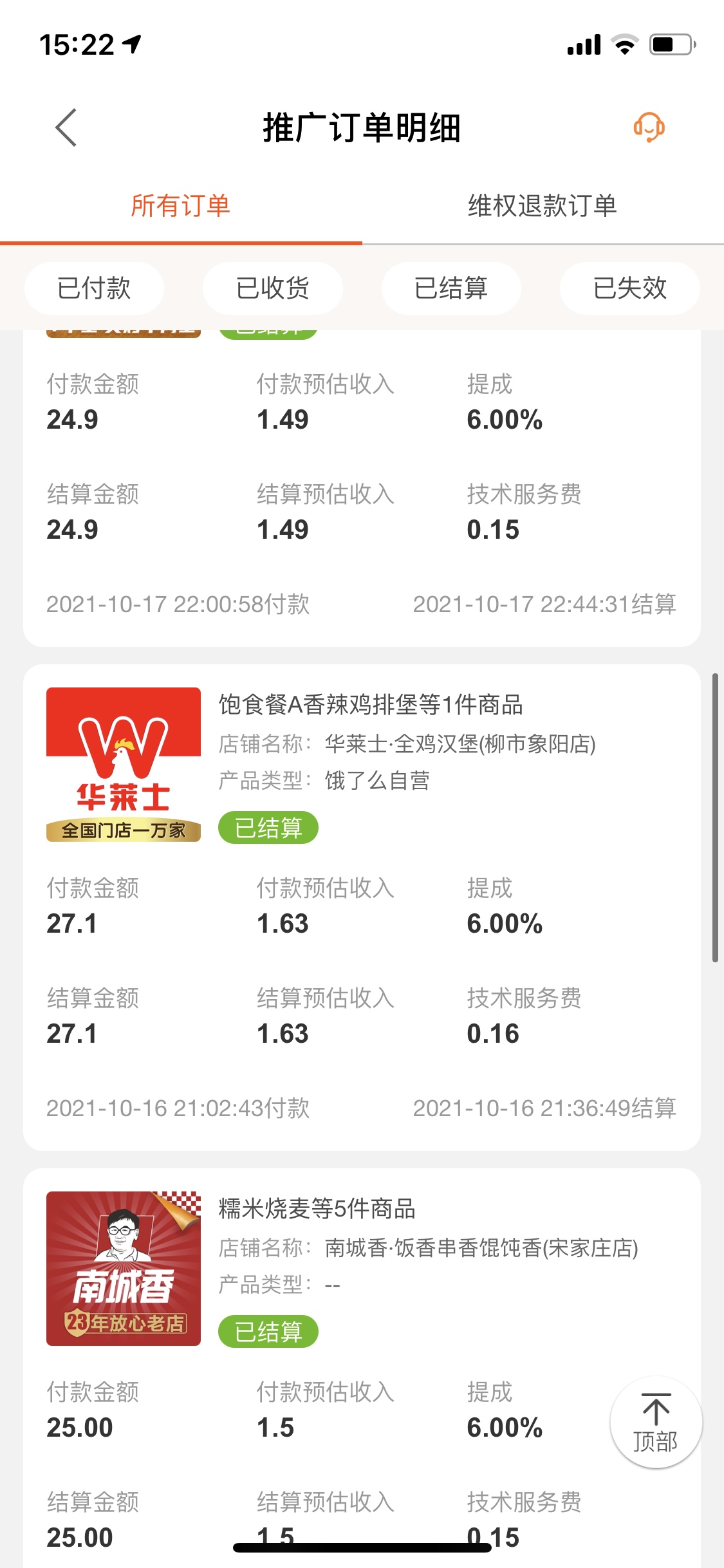Filter orders by 已付款
724x1568 pixels.
94,288
